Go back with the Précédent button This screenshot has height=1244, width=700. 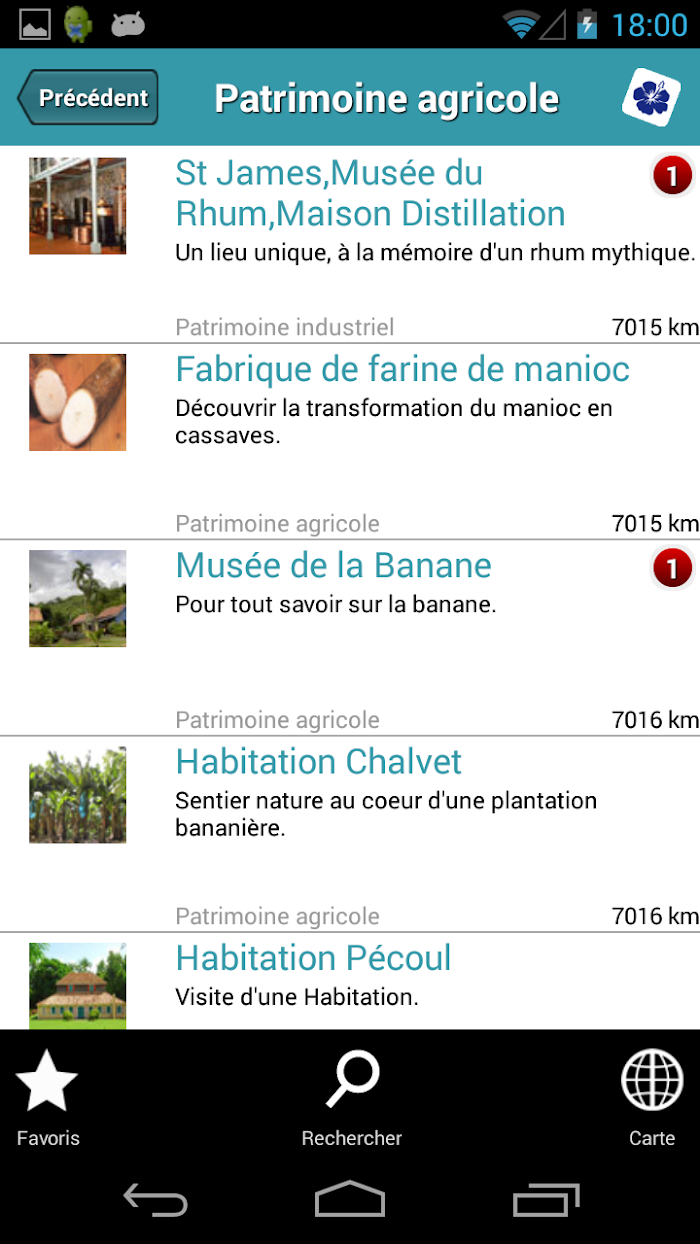[88, 97]
